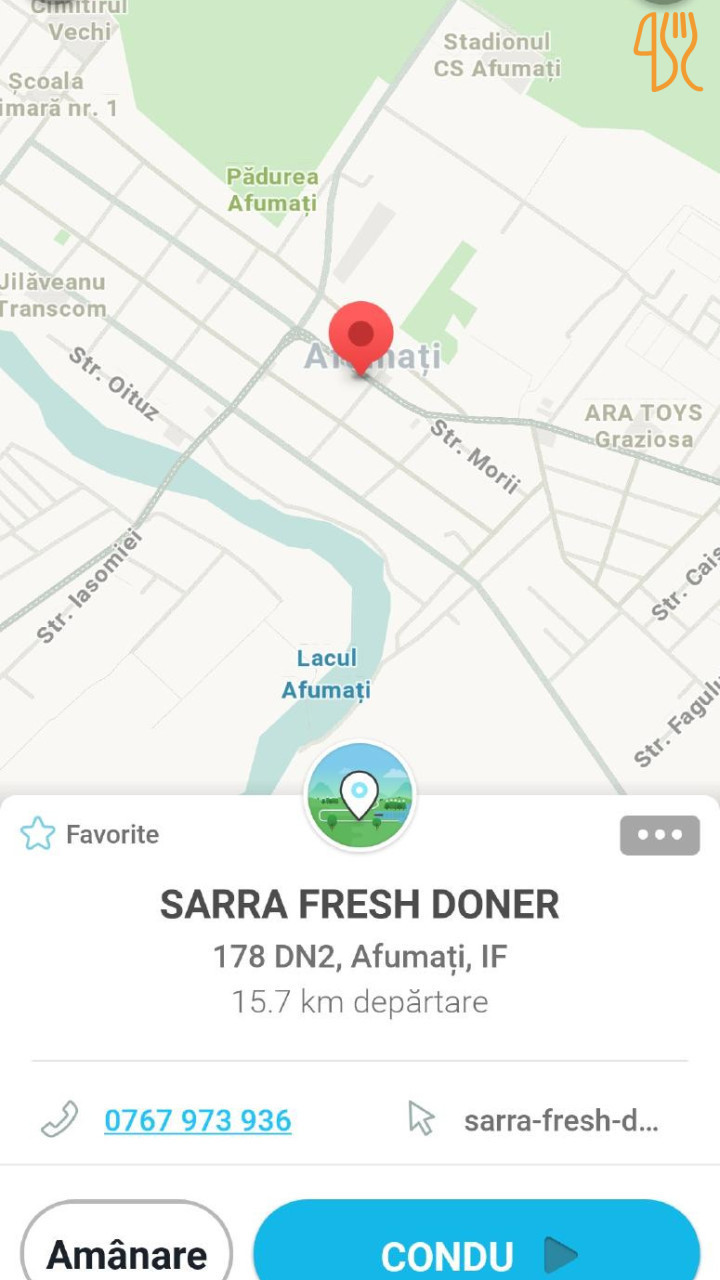Viewport: 720px width, 1280px height.
Task: Open the sarra-fresh-d… website link
Action: pos(560,1120)
